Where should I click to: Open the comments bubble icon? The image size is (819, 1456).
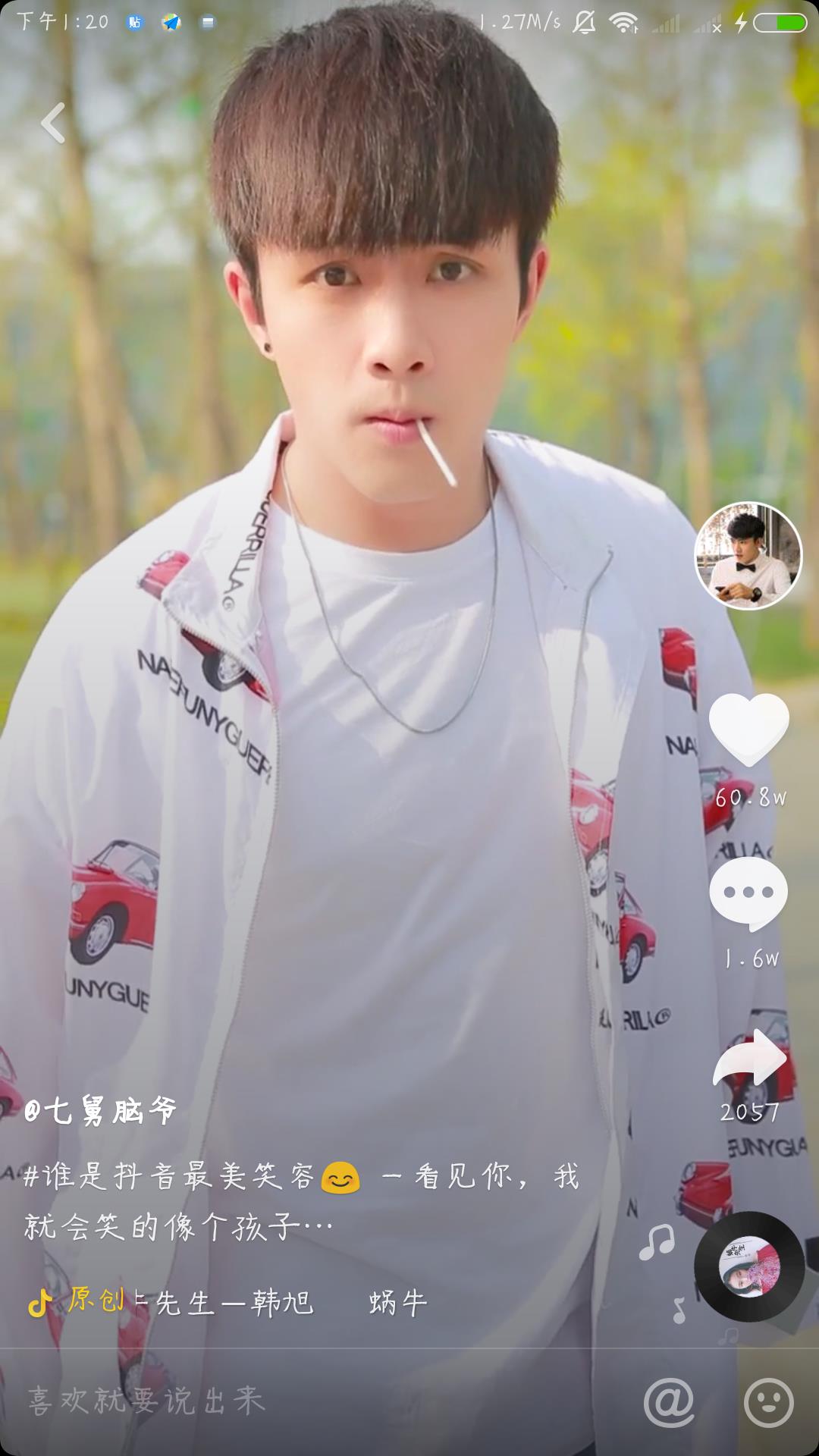748,893
